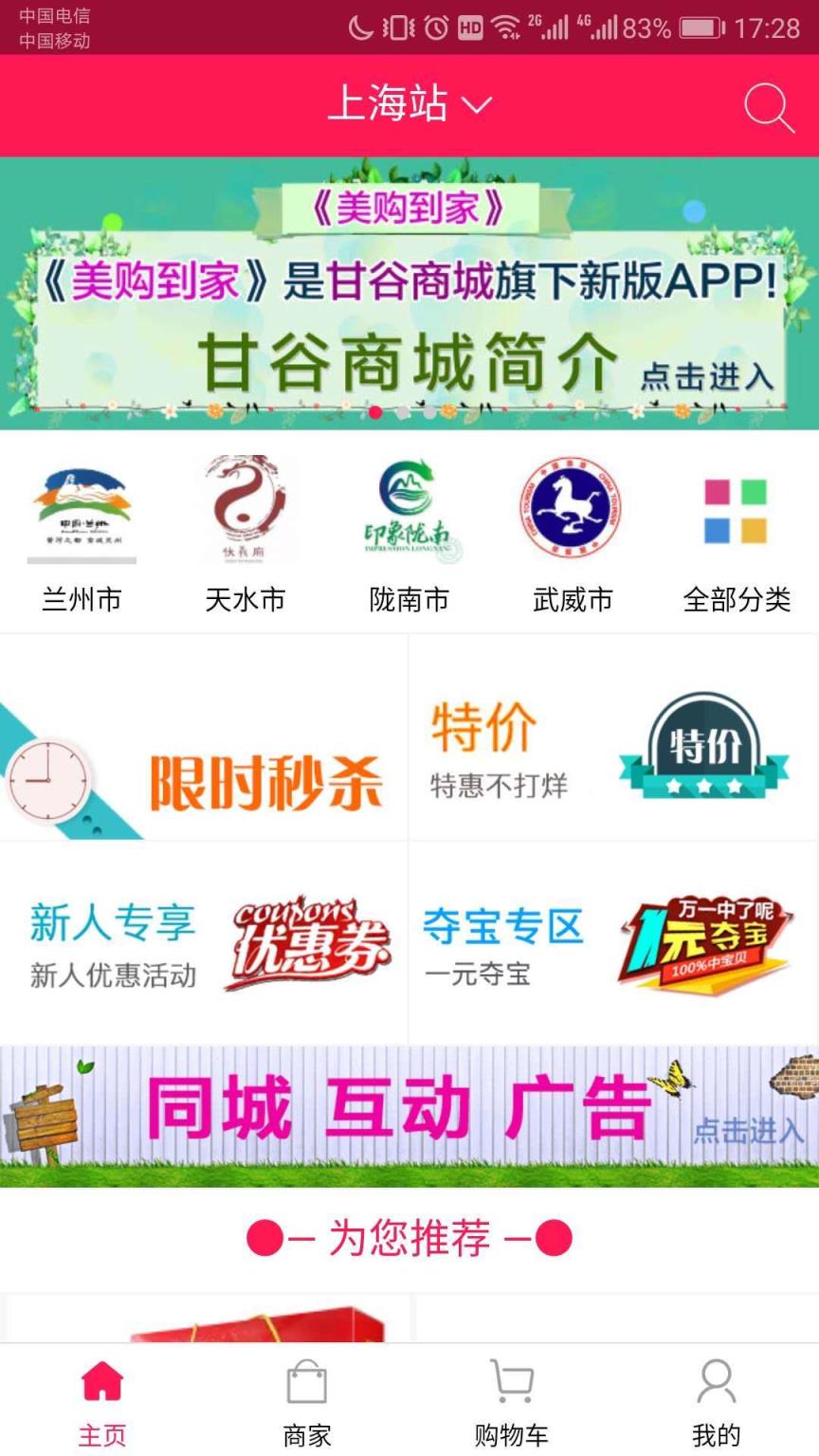Open 全部分类 colored grid icon

737,509
